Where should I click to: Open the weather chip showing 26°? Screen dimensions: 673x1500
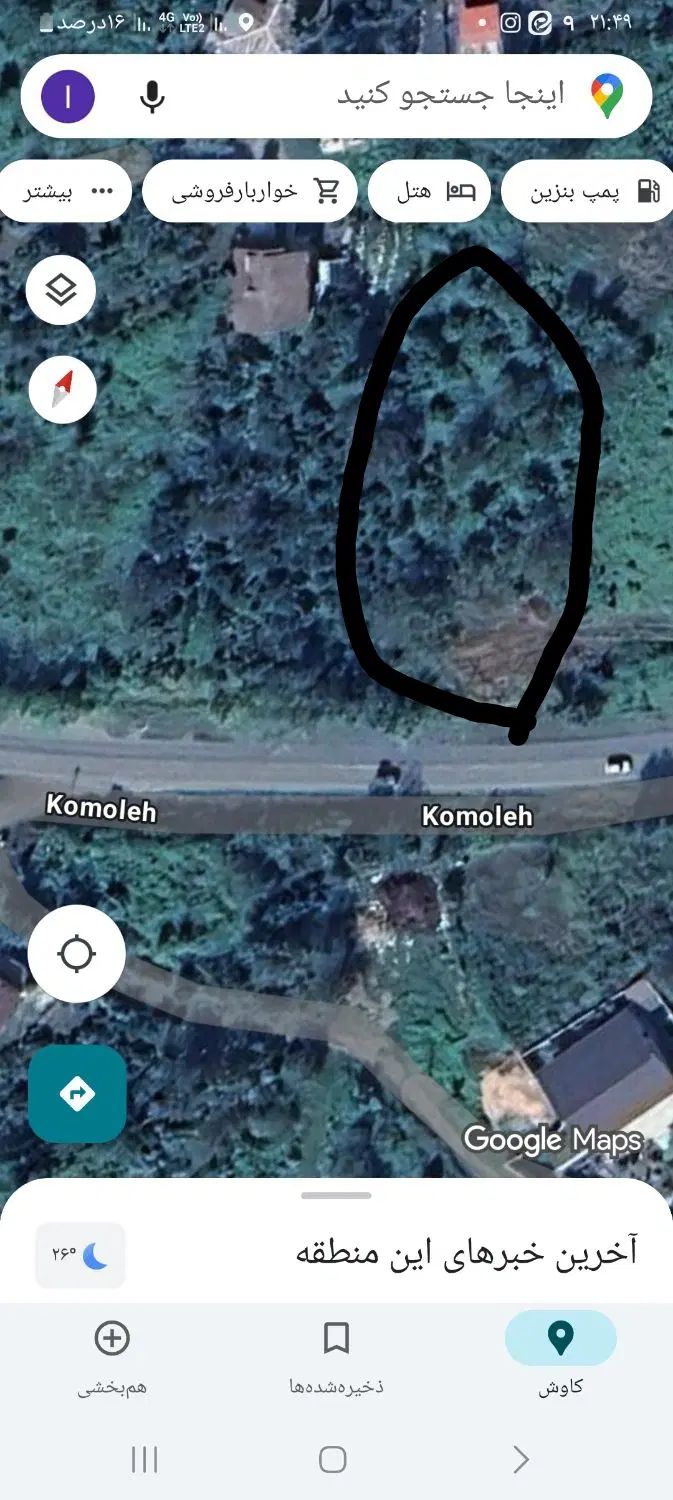(x=80, y=1255)
